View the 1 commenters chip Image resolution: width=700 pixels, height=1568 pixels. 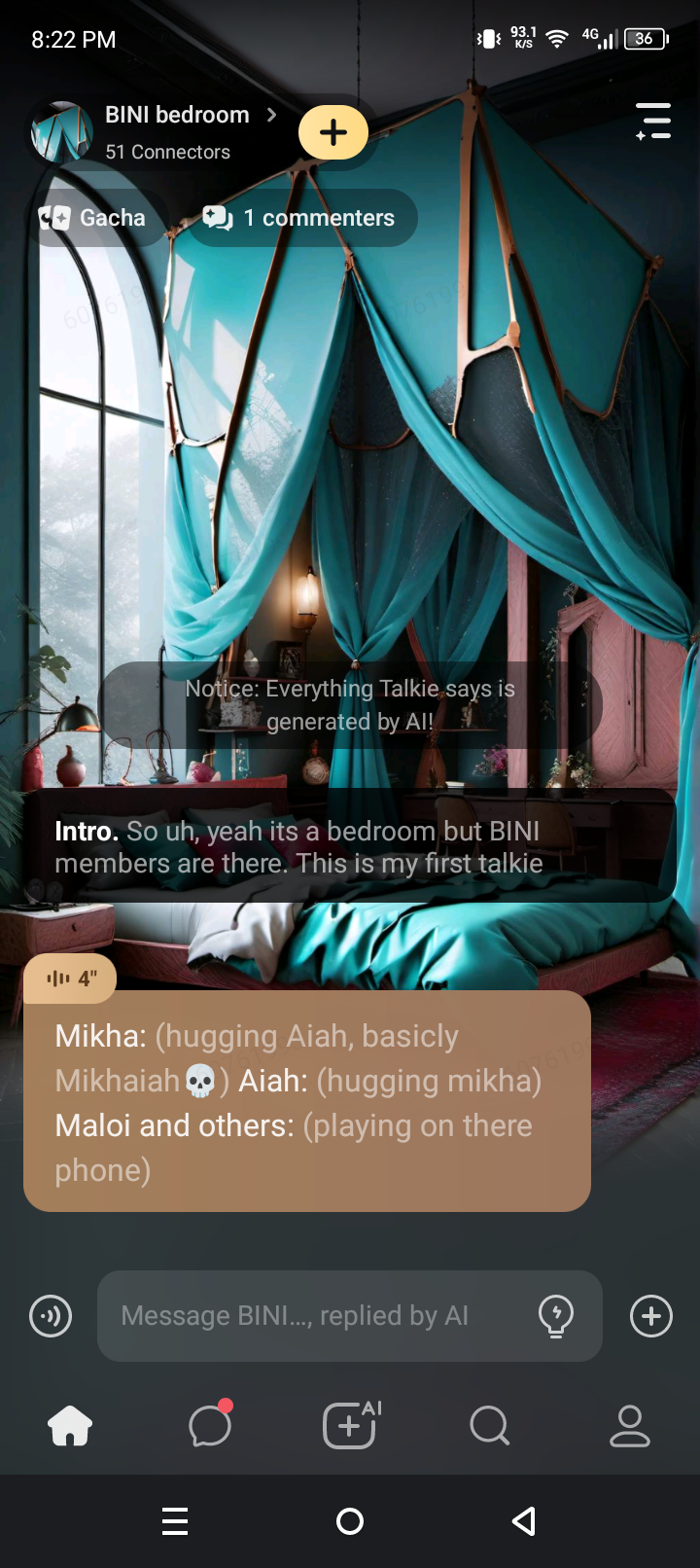300,218
